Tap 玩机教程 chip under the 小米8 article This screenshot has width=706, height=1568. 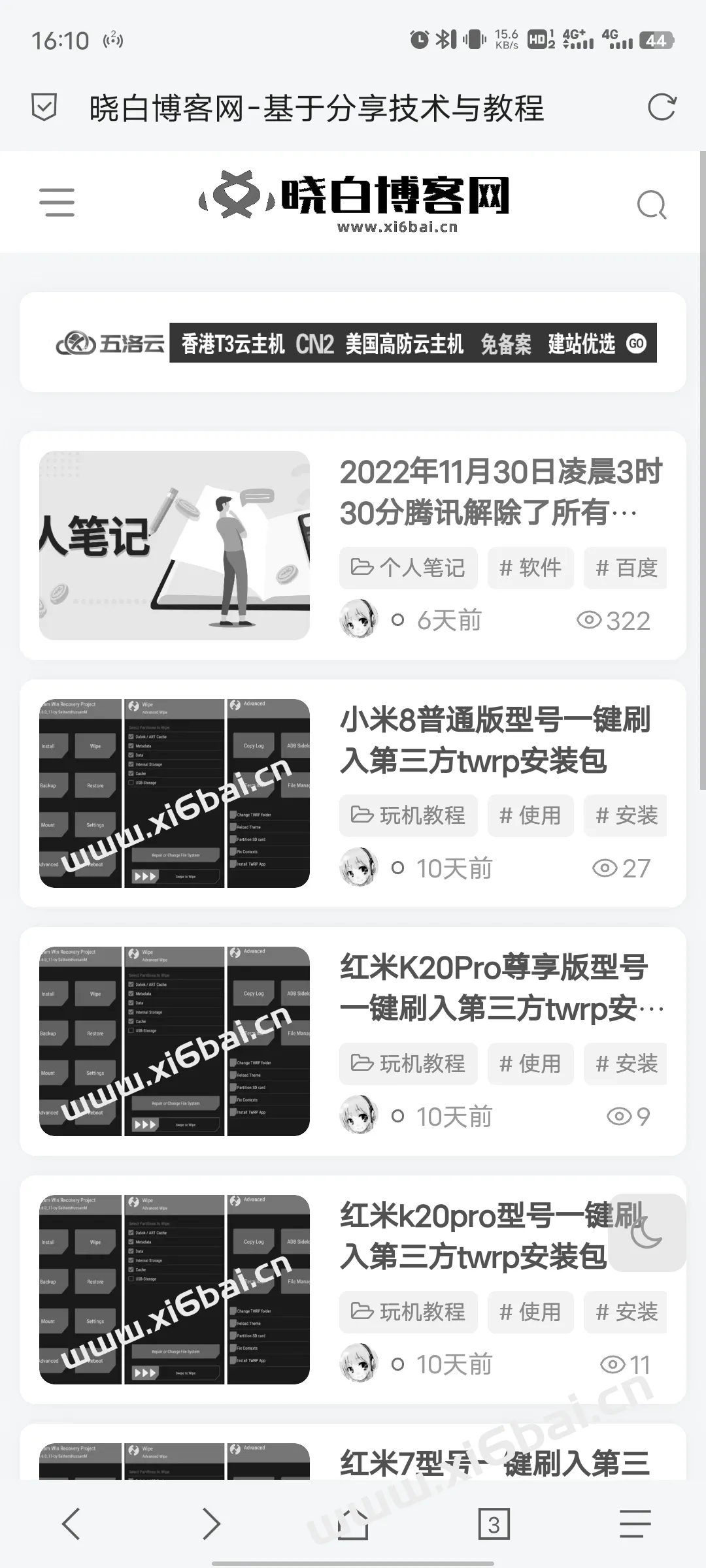click(408, 815)
